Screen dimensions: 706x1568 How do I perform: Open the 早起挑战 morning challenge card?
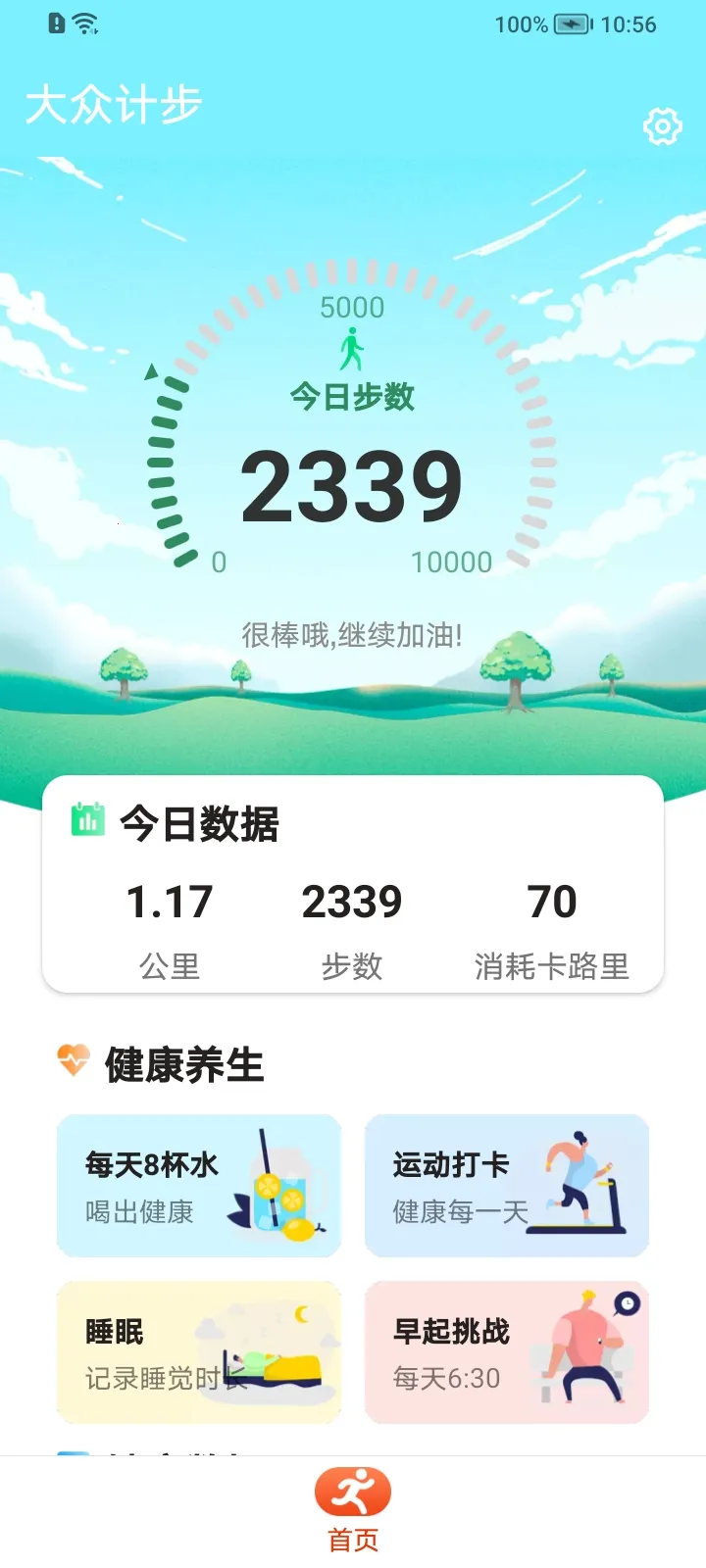506,1350
